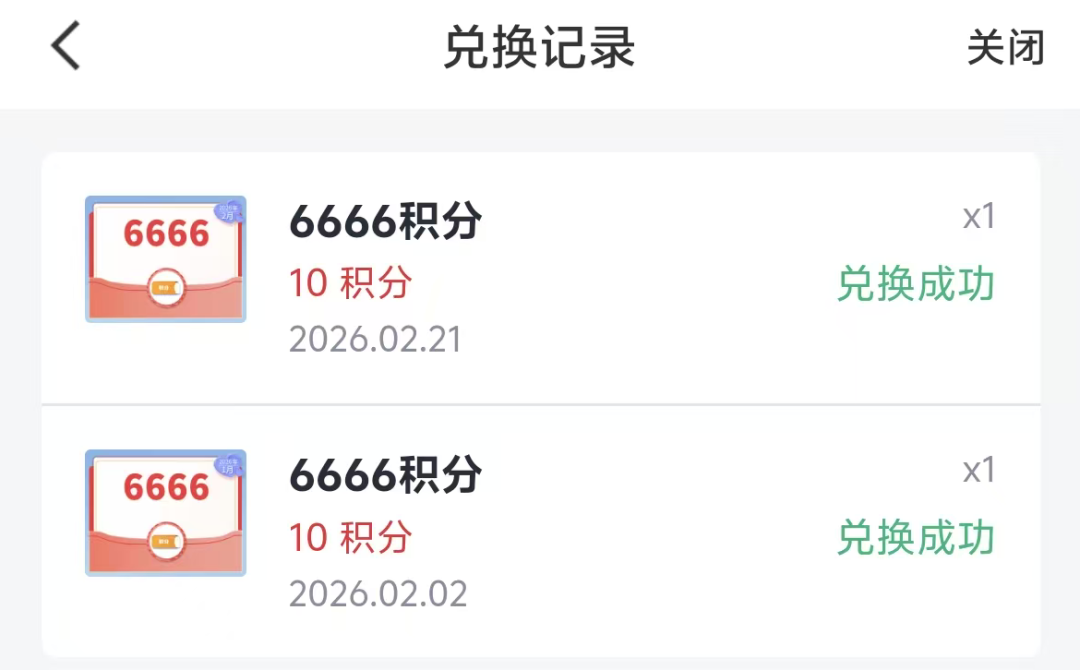The height and width of the screenshot is (670, 1080).
Task: Open the redemption record dated 2026.02.02
Action: click(540, 530)
